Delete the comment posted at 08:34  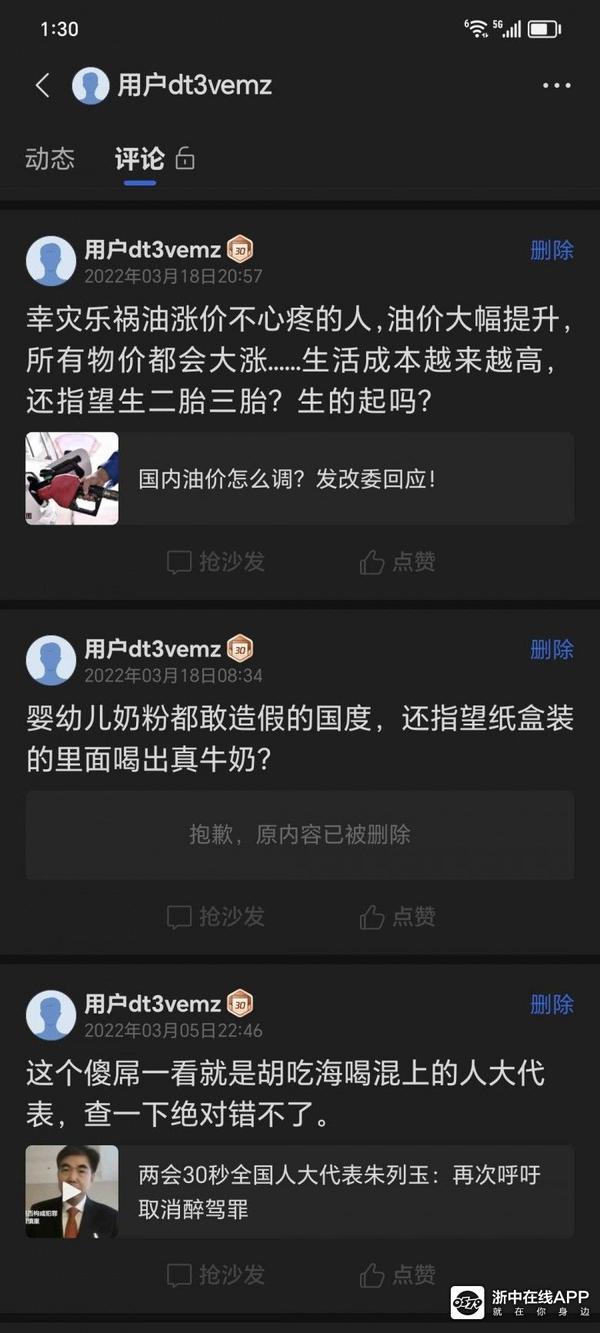coord(551,650)
